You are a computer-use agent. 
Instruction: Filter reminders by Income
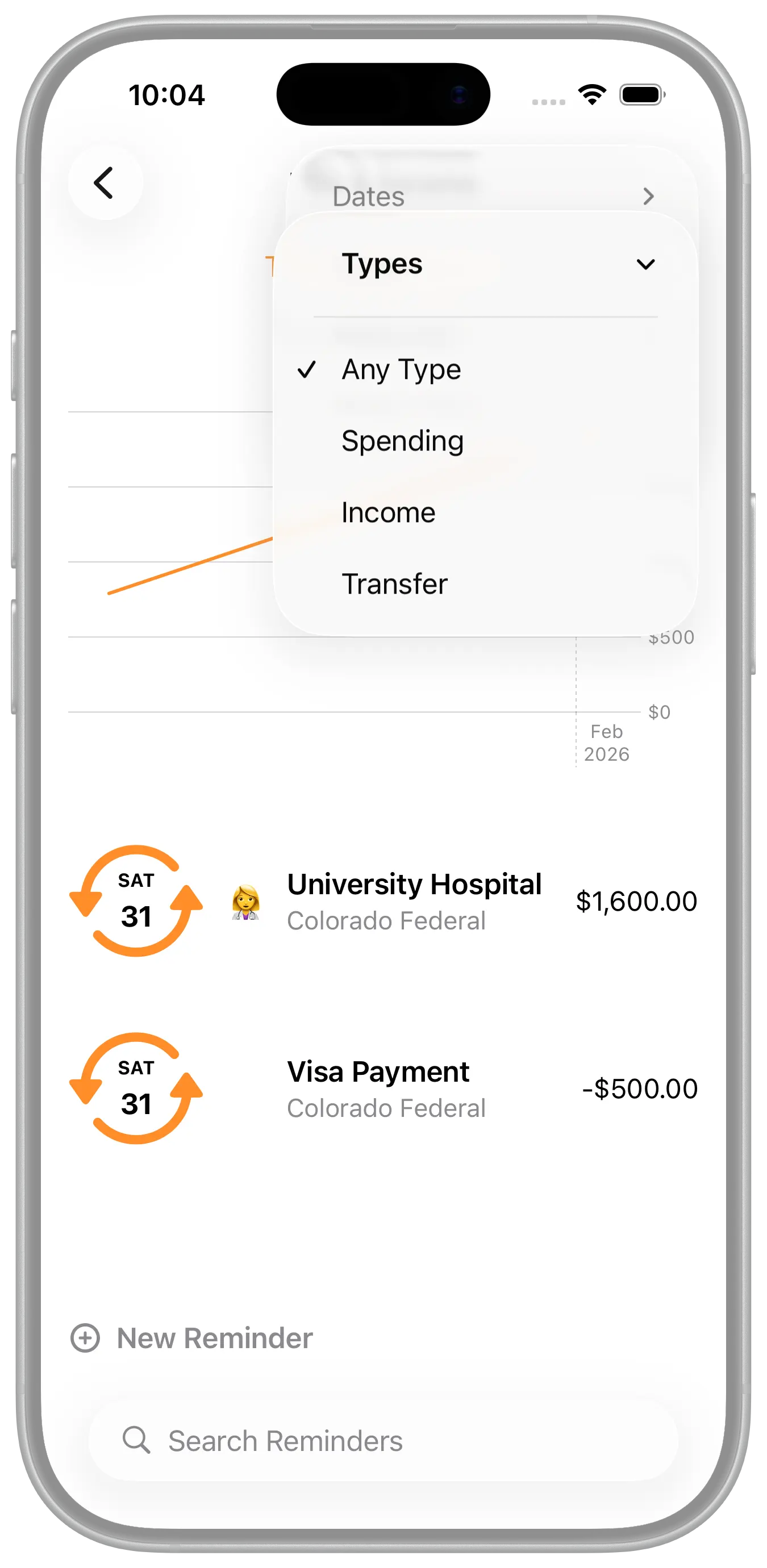coord(389,512)
